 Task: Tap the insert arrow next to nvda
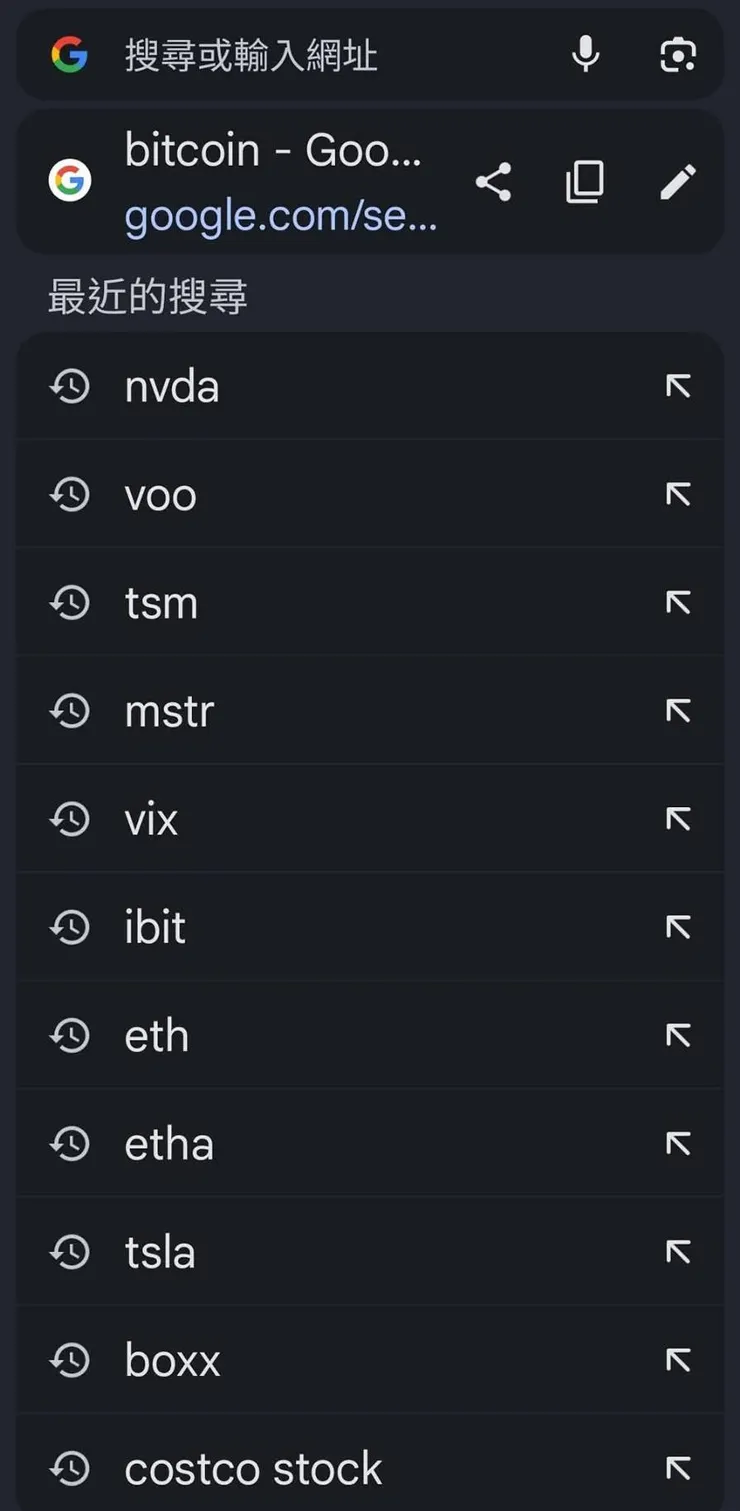(x=678, y=387)
